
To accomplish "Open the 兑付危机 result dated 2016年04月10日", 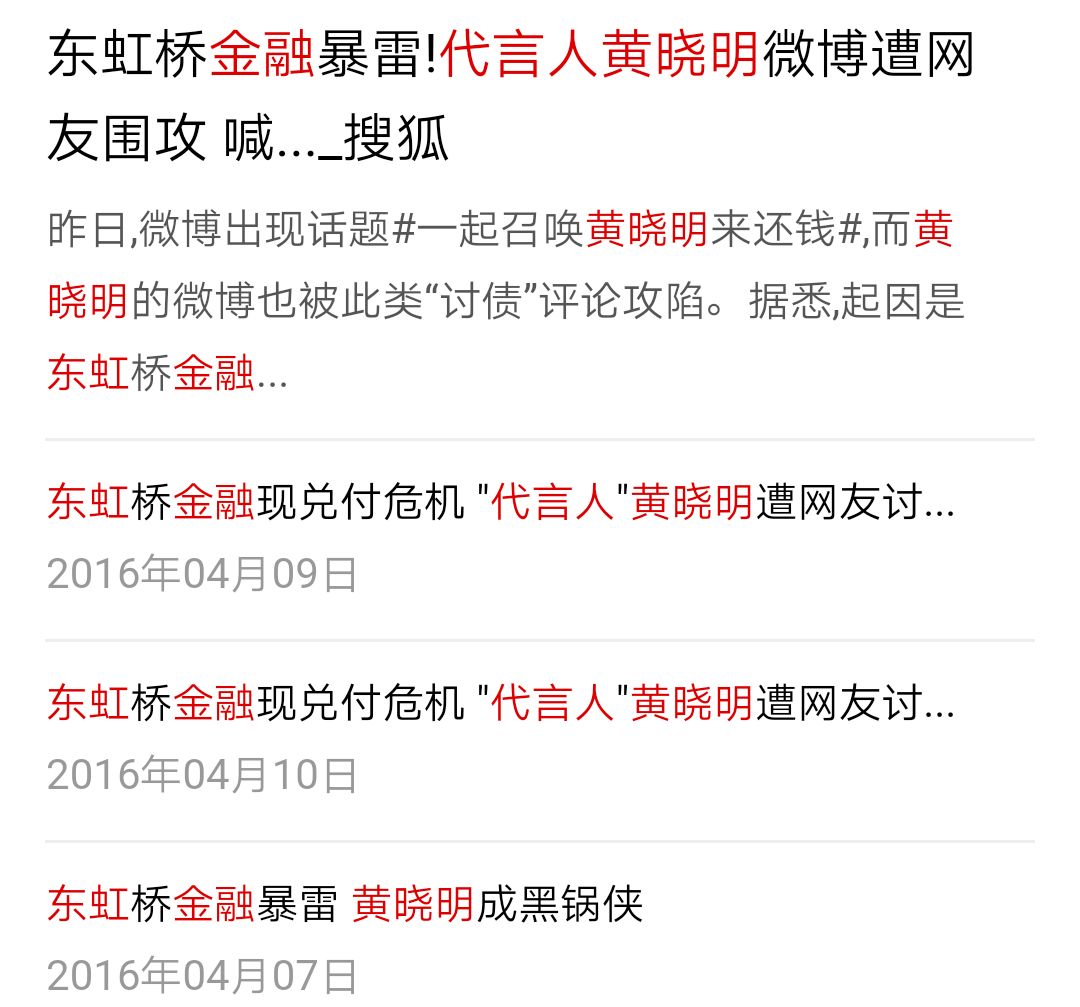I will 500,704.
